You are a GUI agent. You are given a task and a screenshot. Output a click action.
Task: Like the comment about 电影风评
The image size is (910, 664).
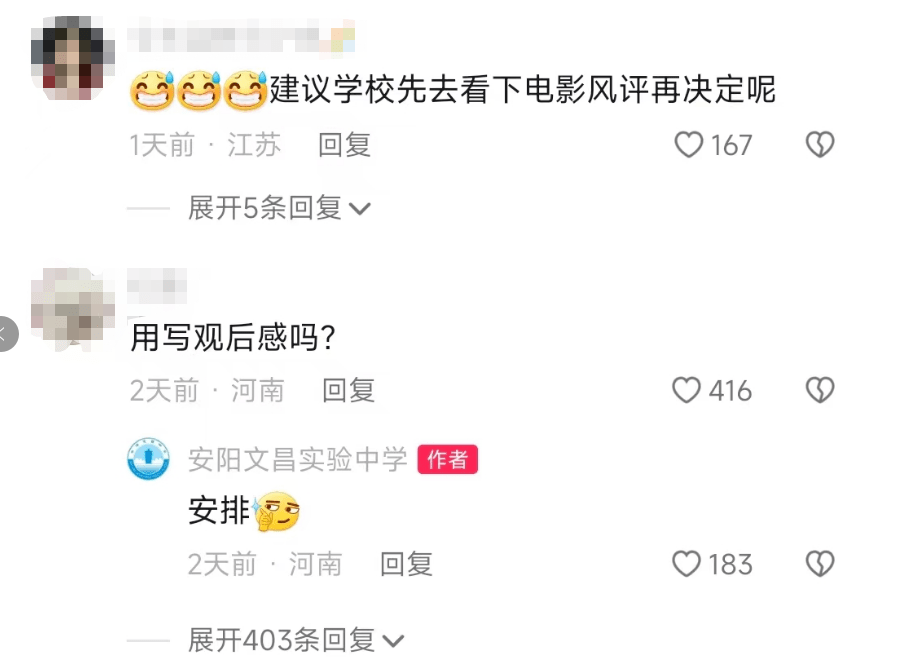click(x=689, y=145)
